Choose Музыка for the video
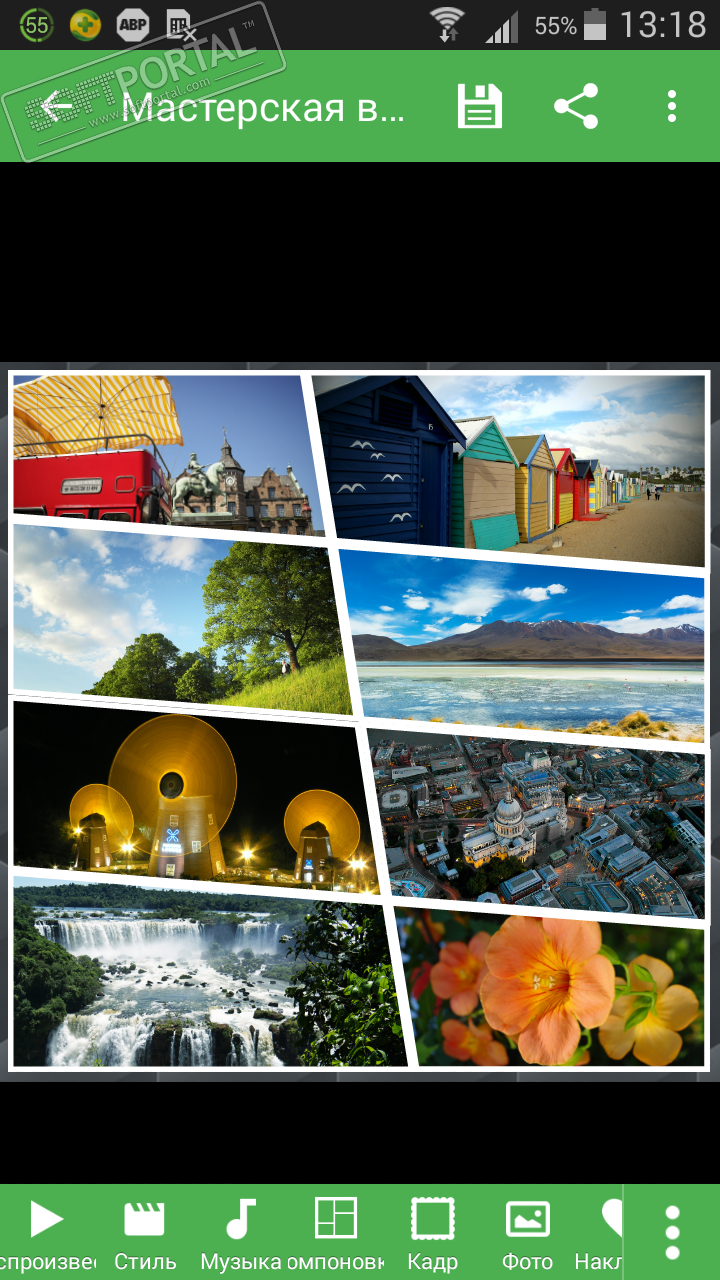 click(x=240, y=1232)
